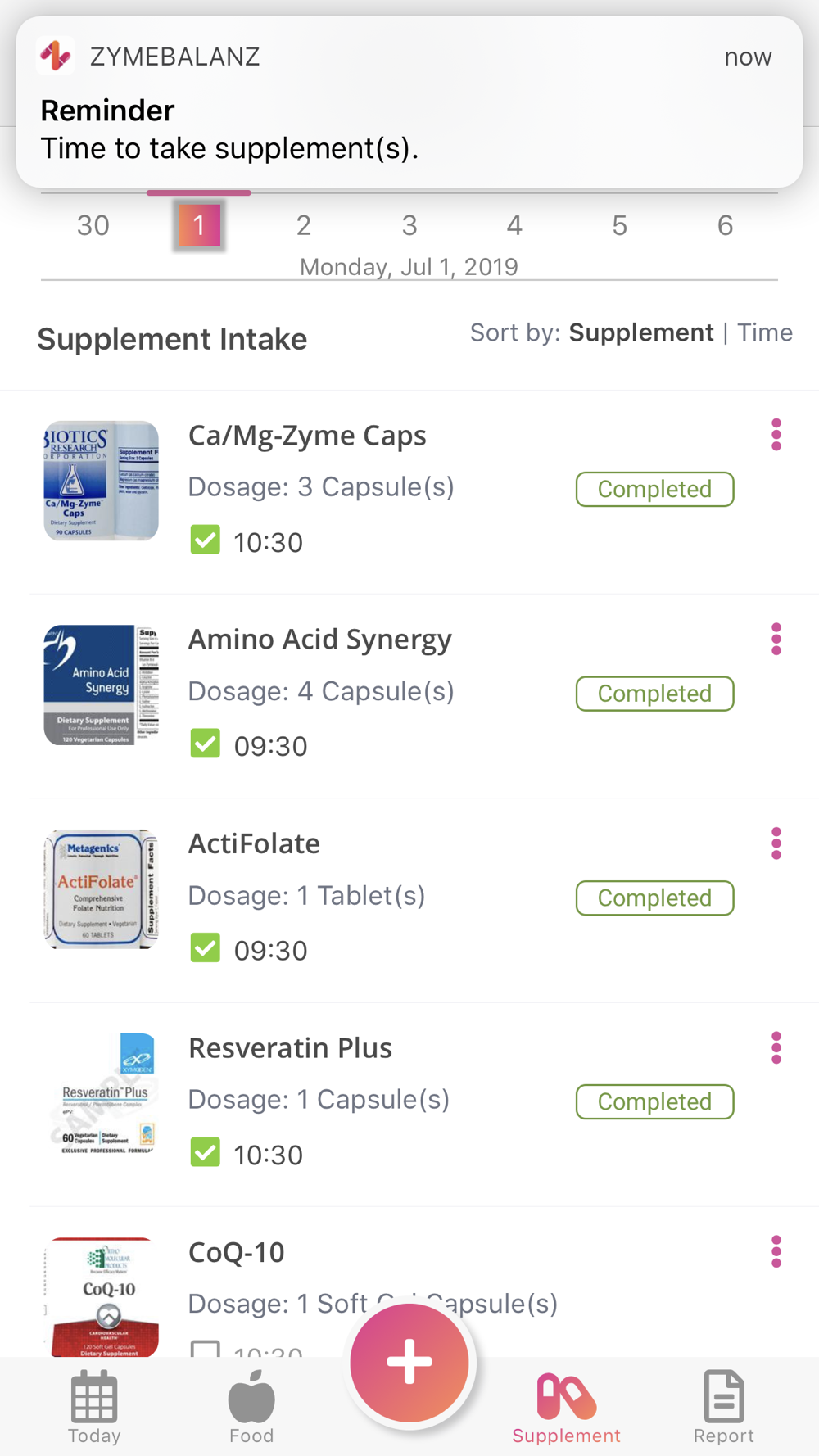
Task: Select day 30 in the date strip
Action: (x=93, y=226)
